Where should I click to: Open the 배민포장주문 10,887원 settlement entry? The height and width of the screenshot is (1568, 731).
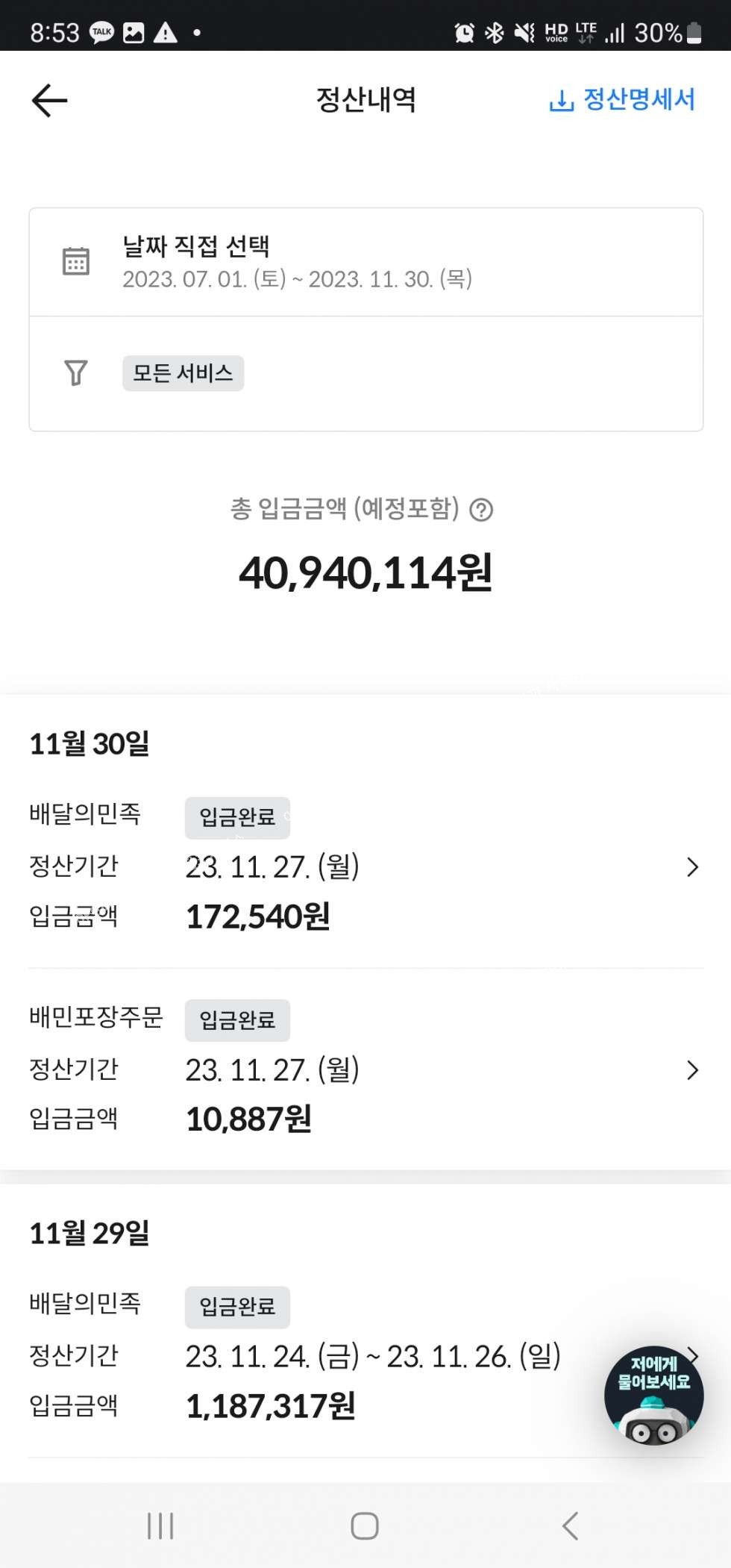(365, 1069)
